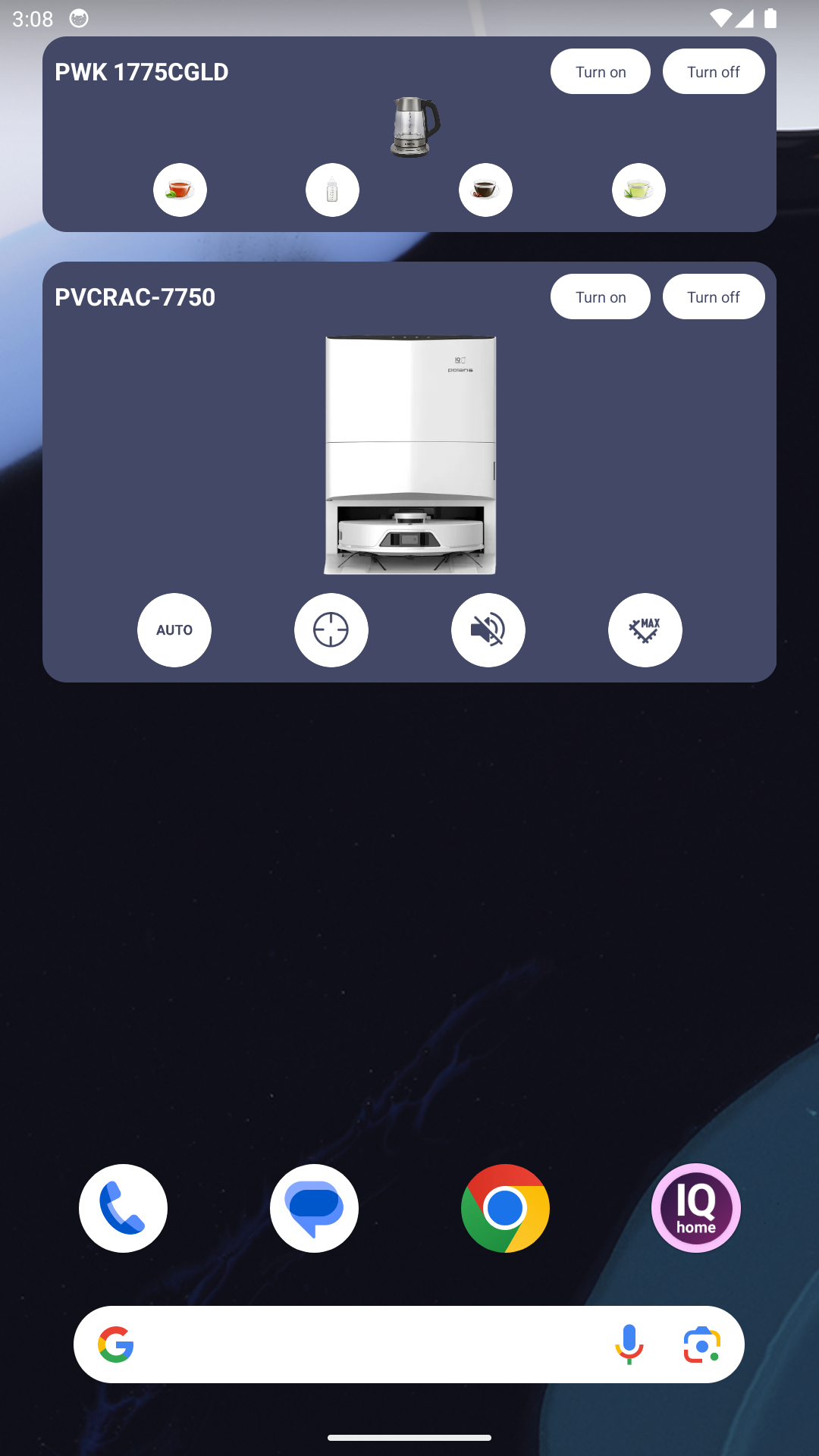The image size is (819, 1456).
Task: Turn on the PVCRAC-7750 vacuum
Action: click(600, 297)
